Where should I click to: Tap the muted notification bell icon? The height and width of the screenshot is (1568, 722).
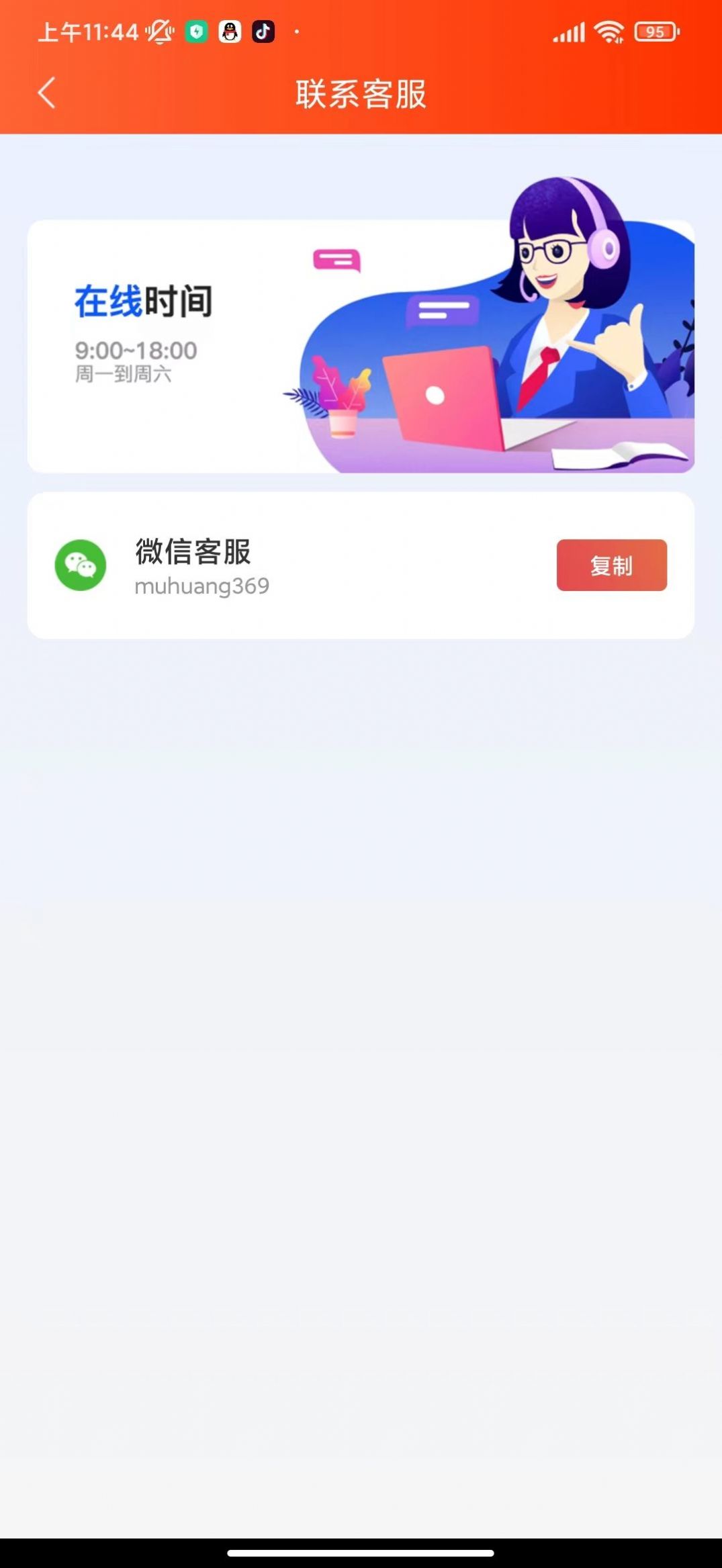click(159, 32)
